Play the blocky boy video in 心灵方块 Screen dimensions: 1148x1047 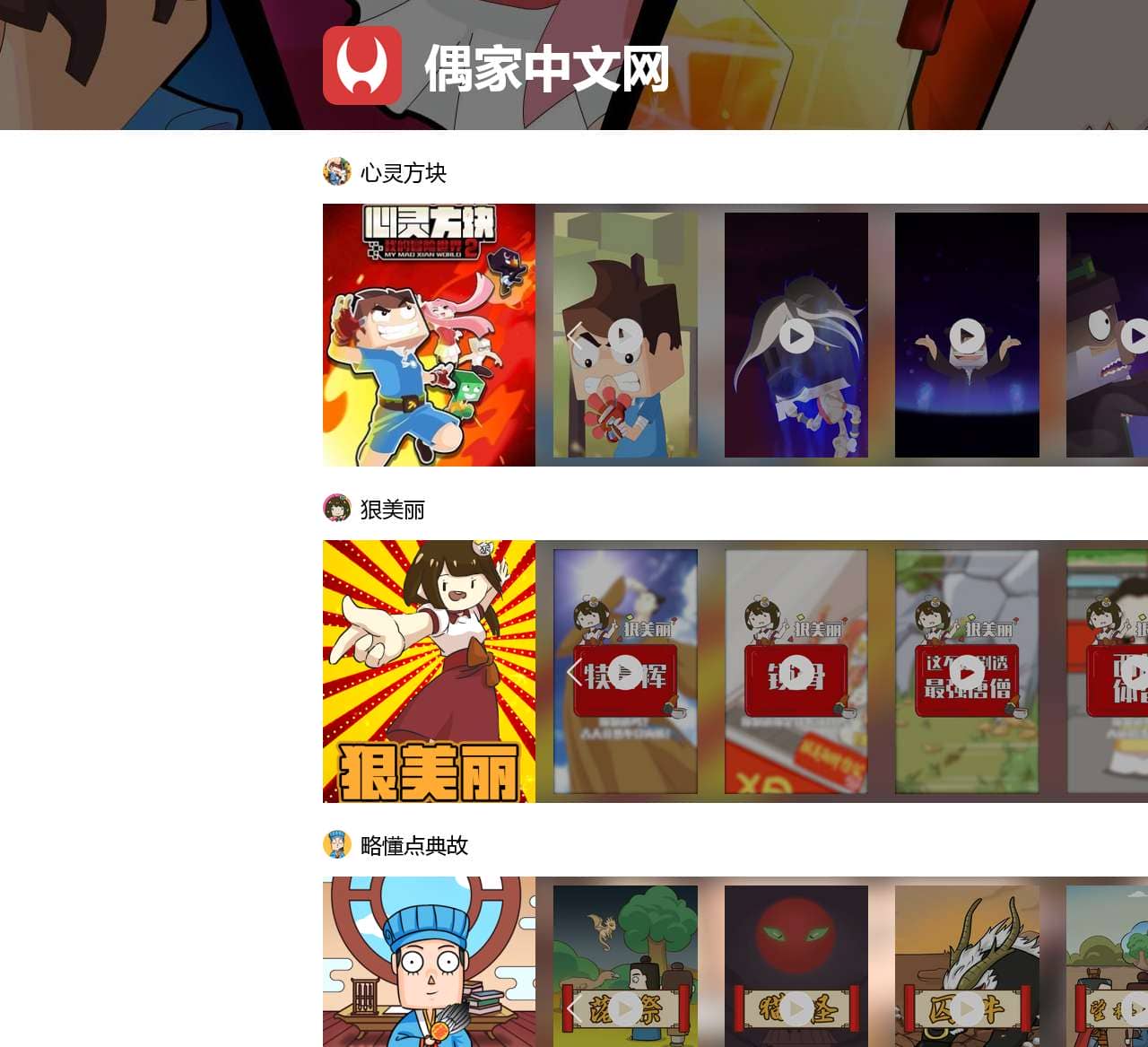pos(626,336)
